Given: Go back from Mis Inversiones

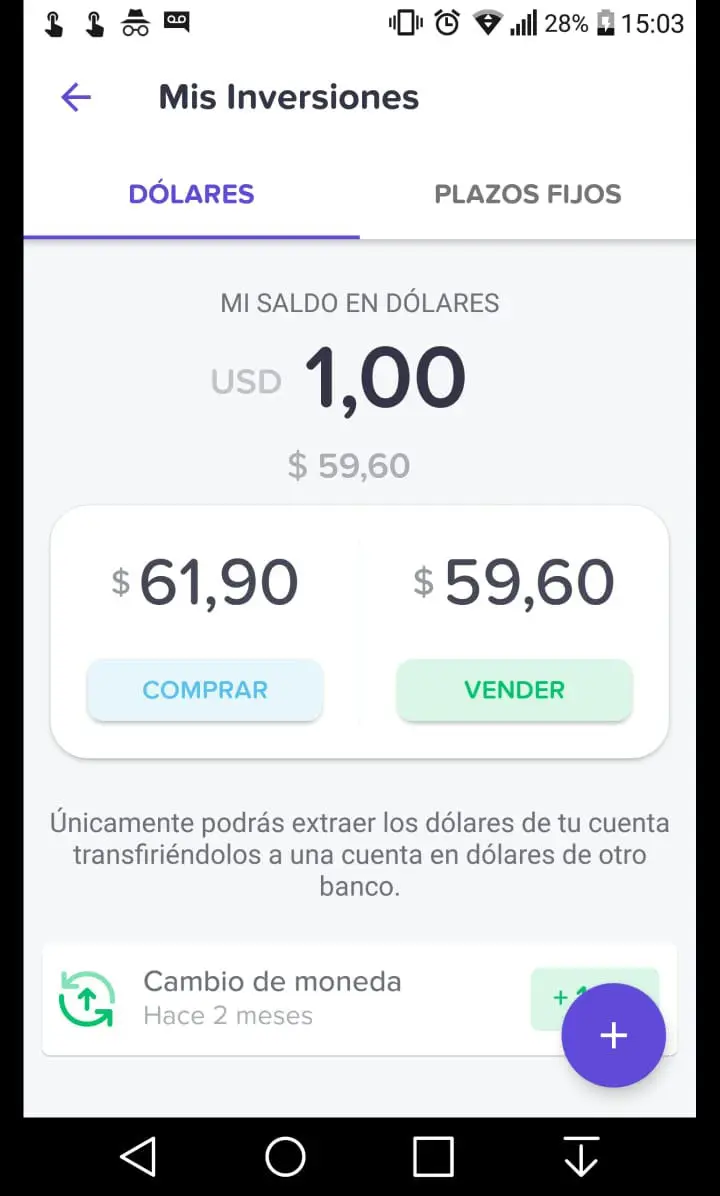Looking at the screenshot, I should (76, 97).
